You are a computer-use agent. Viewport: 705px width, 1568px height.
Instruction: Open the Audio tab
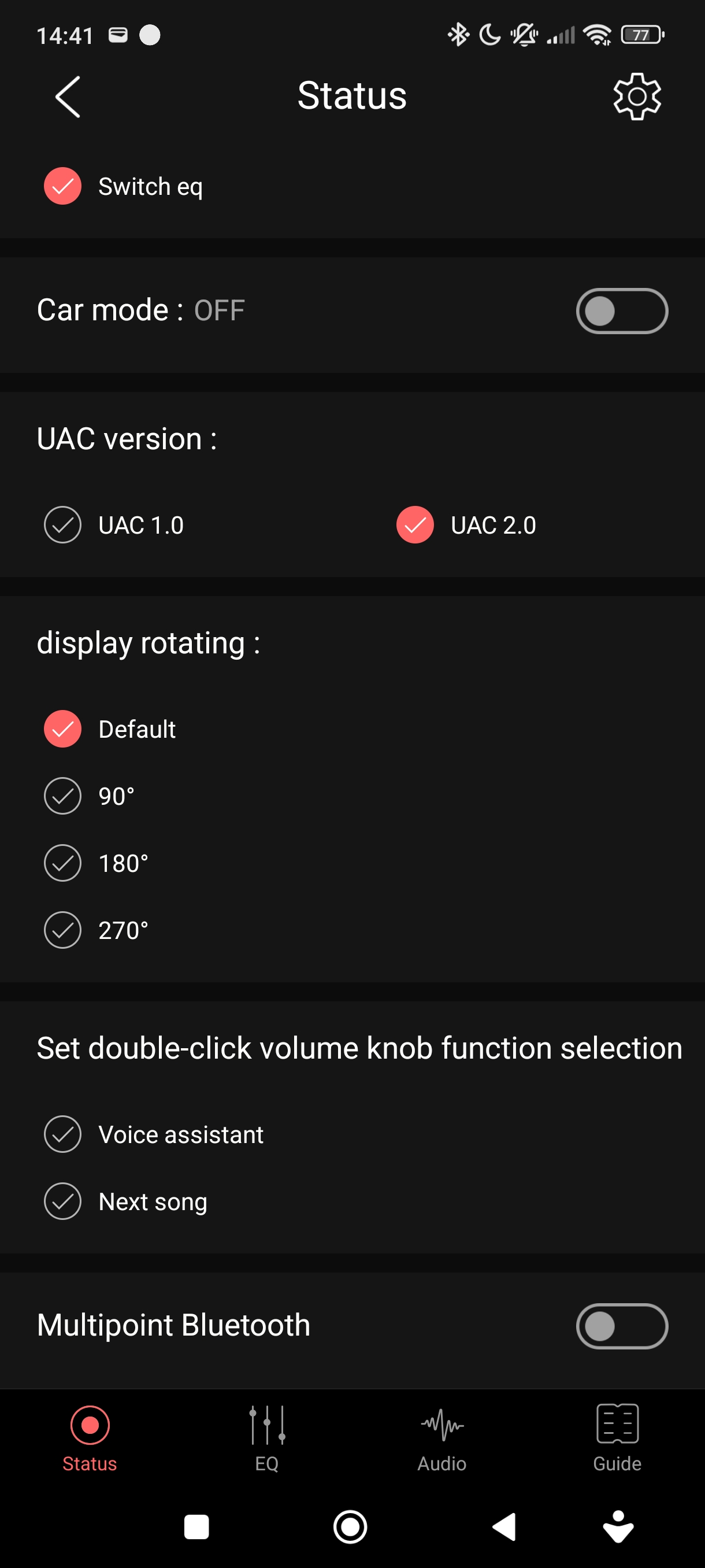pyautogui.click(x=441, y=1439)
